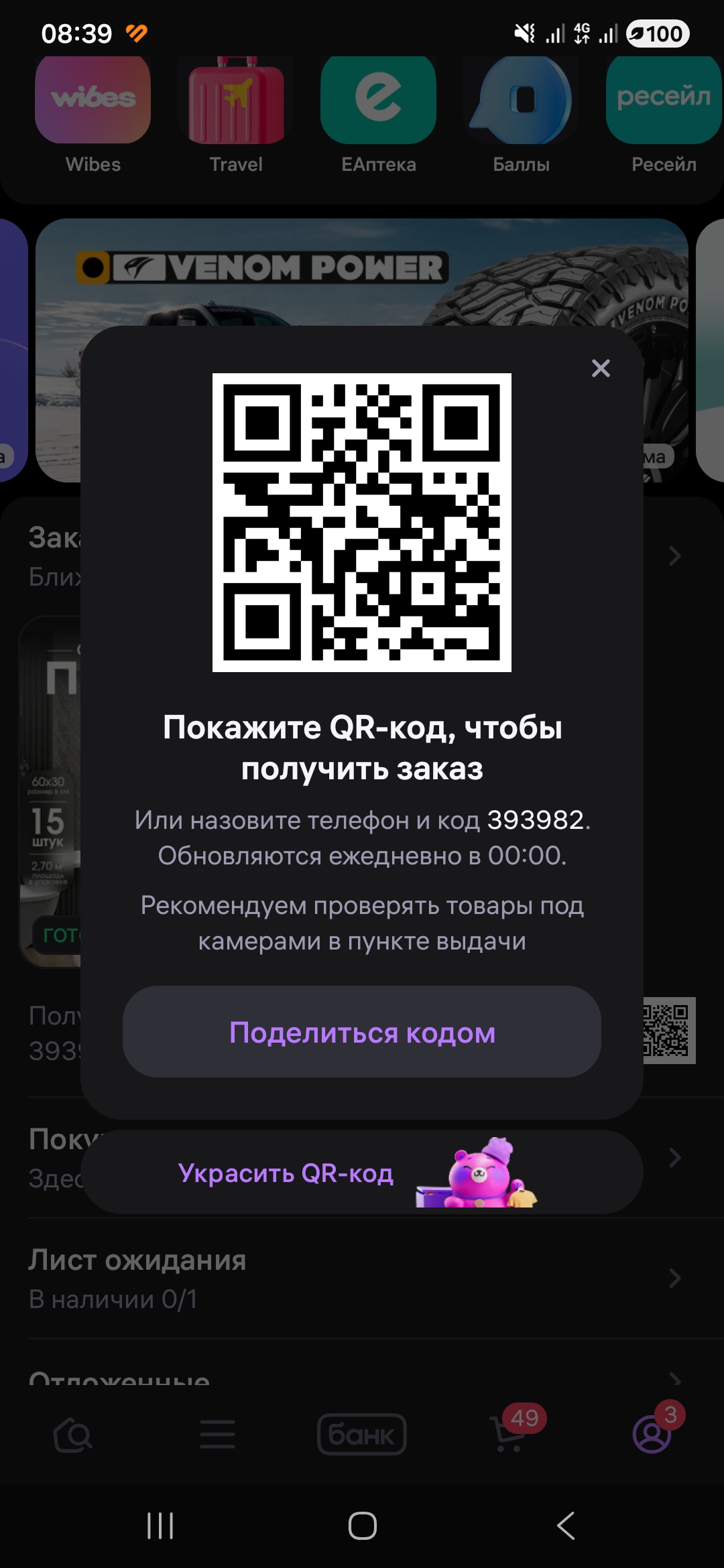The image size is (724, 1568).
Task: Go back with the system back button
Action: click(x=565, y=1526)
